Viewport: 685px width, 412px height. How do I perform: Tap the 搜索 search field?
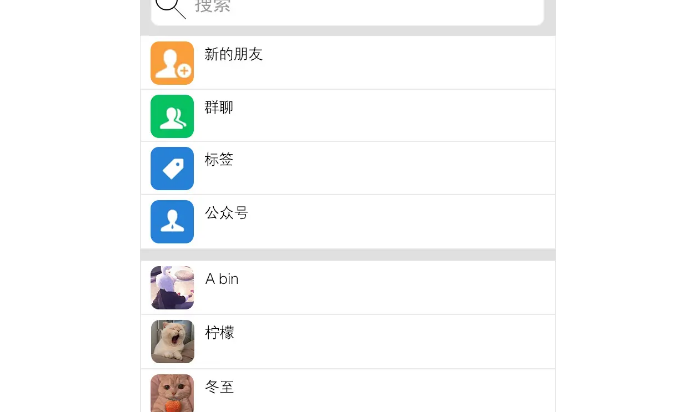point(347,8)
